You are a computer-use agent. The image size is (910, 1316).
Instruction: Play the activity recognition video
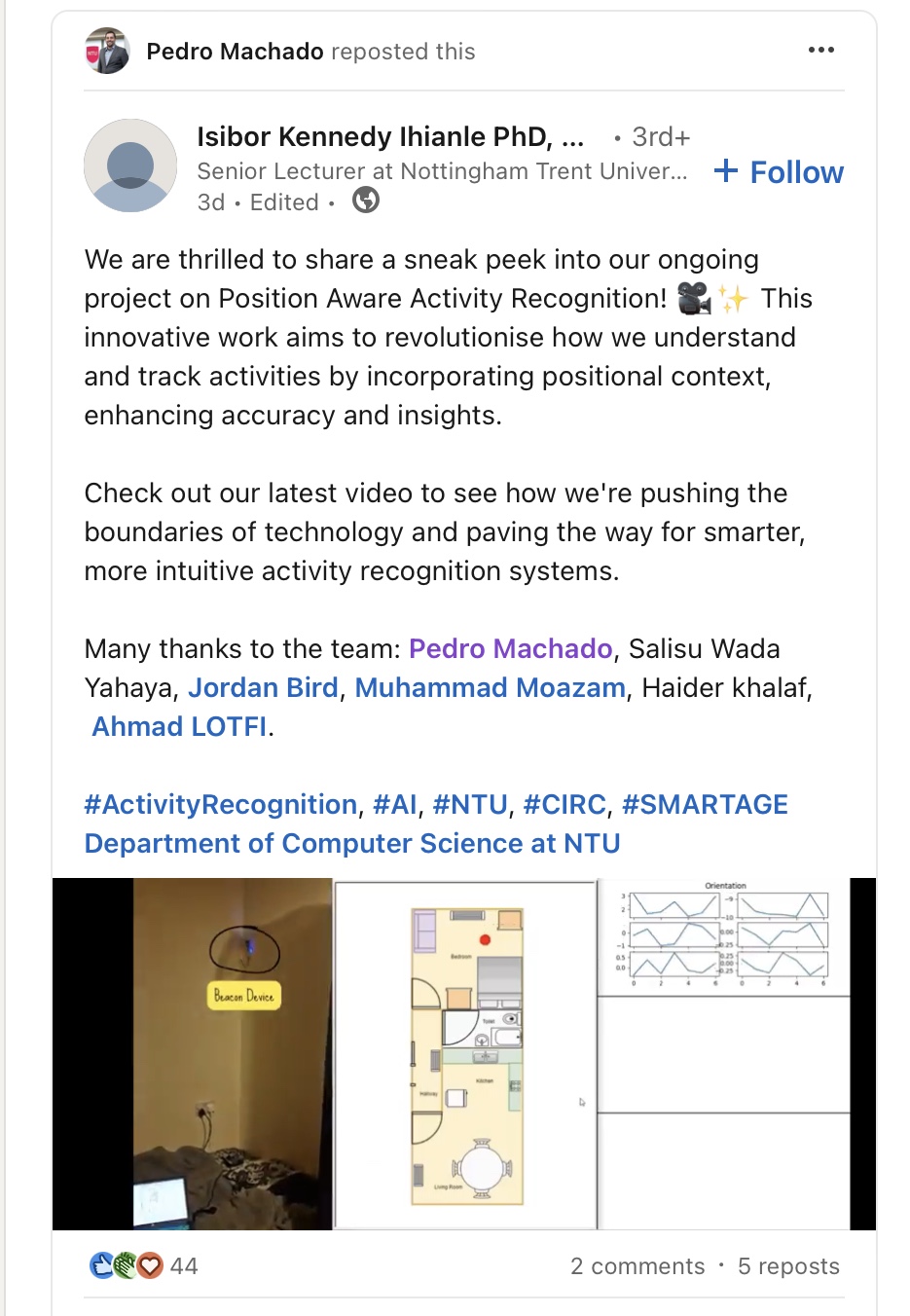pos(464,1053)
